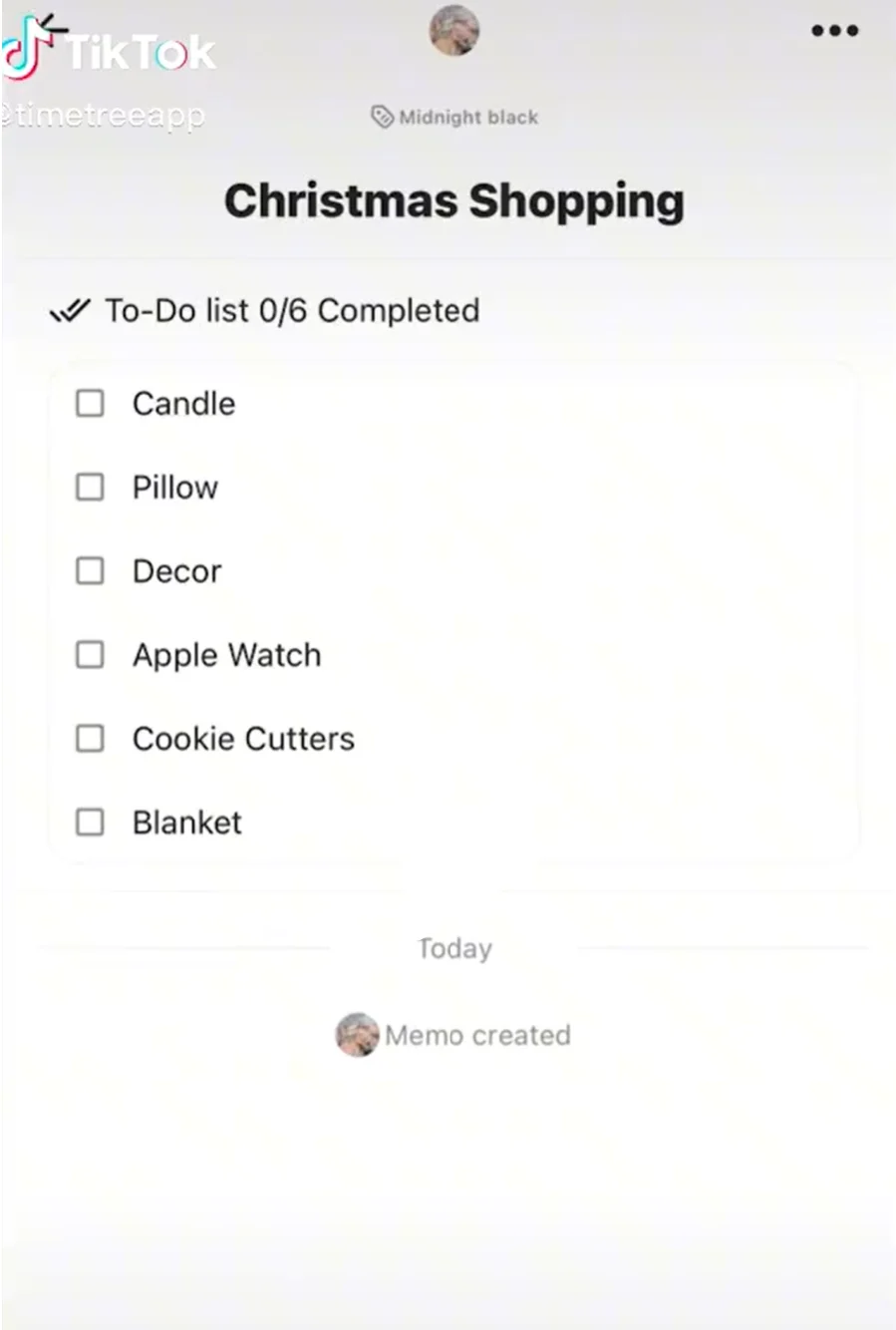Viewport: 896px width, 1330px height.
Task: Check off the Candle item
Action: click(x=91, y=404)
